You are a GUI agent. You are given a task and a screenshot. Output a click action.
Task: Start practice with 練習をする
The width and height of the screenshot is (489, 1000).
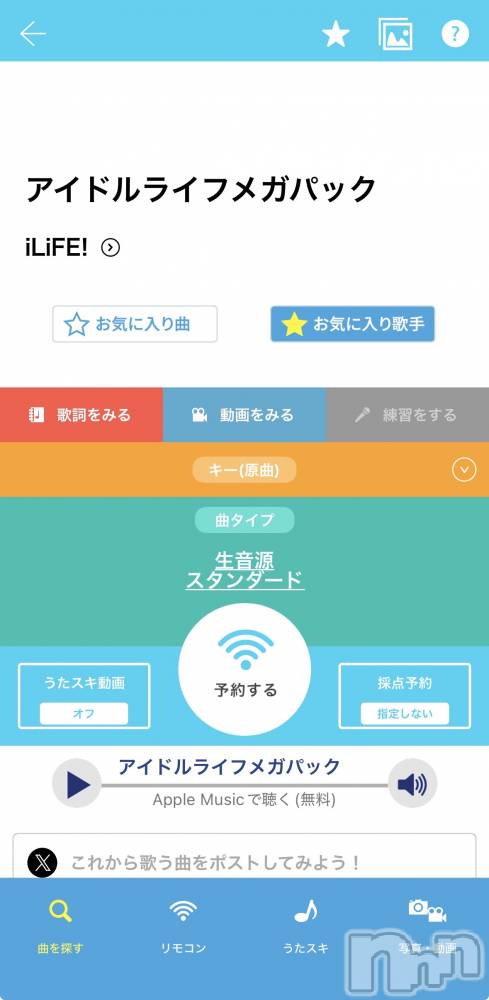click(407, 415)
